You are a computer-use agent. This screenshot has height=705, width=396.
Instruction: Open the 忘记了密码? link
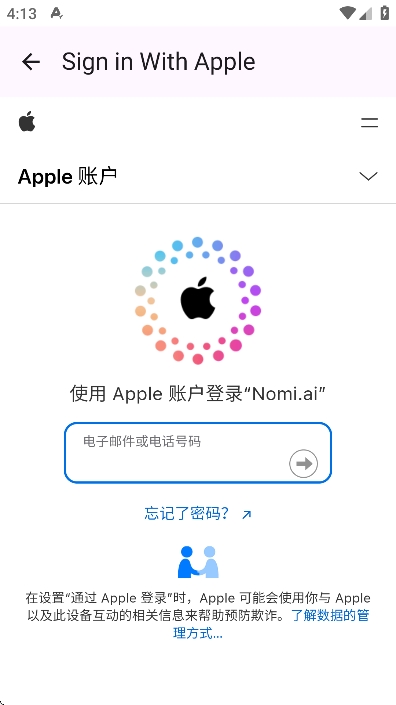[198, 513]
